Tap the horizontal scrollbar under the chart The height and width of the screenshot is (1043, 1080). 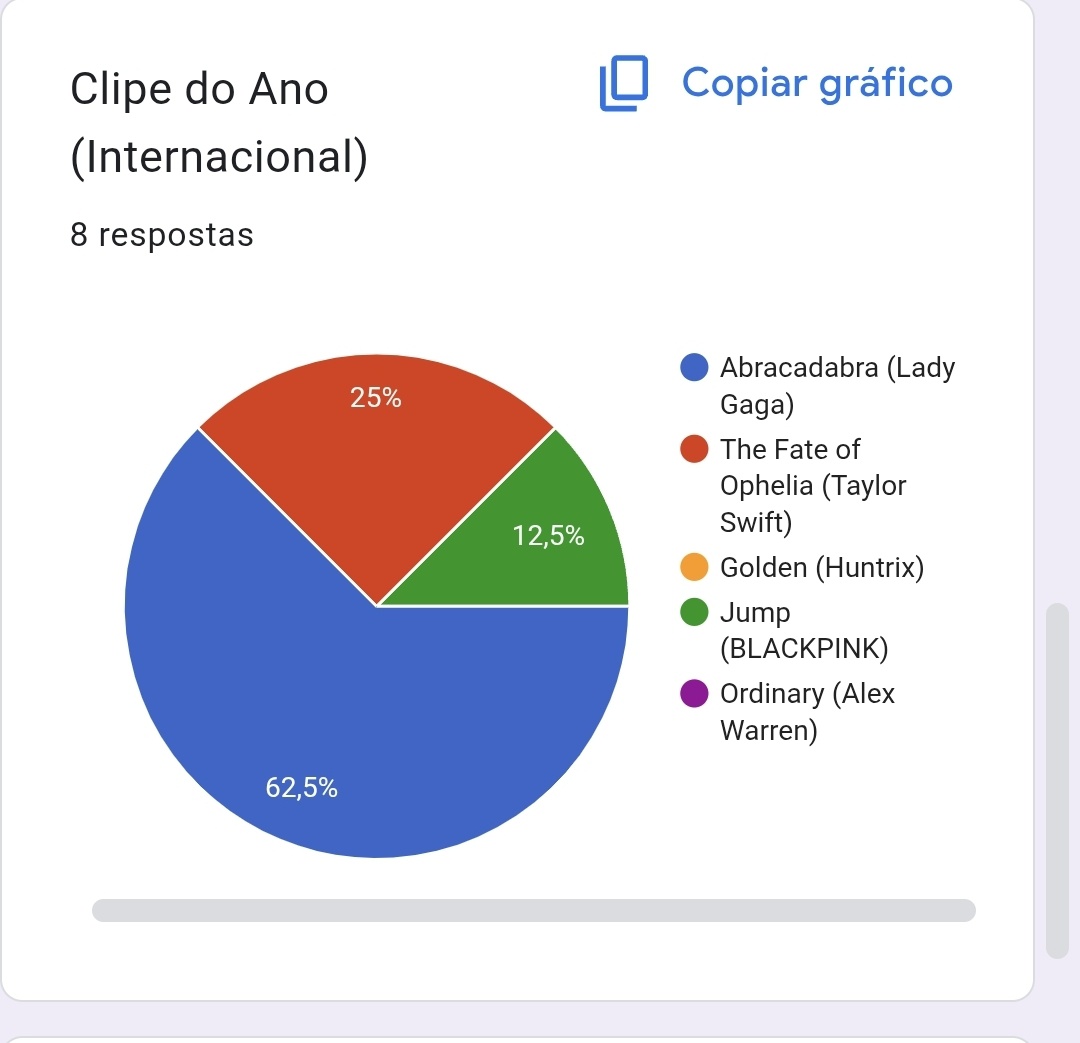point(534,910)
